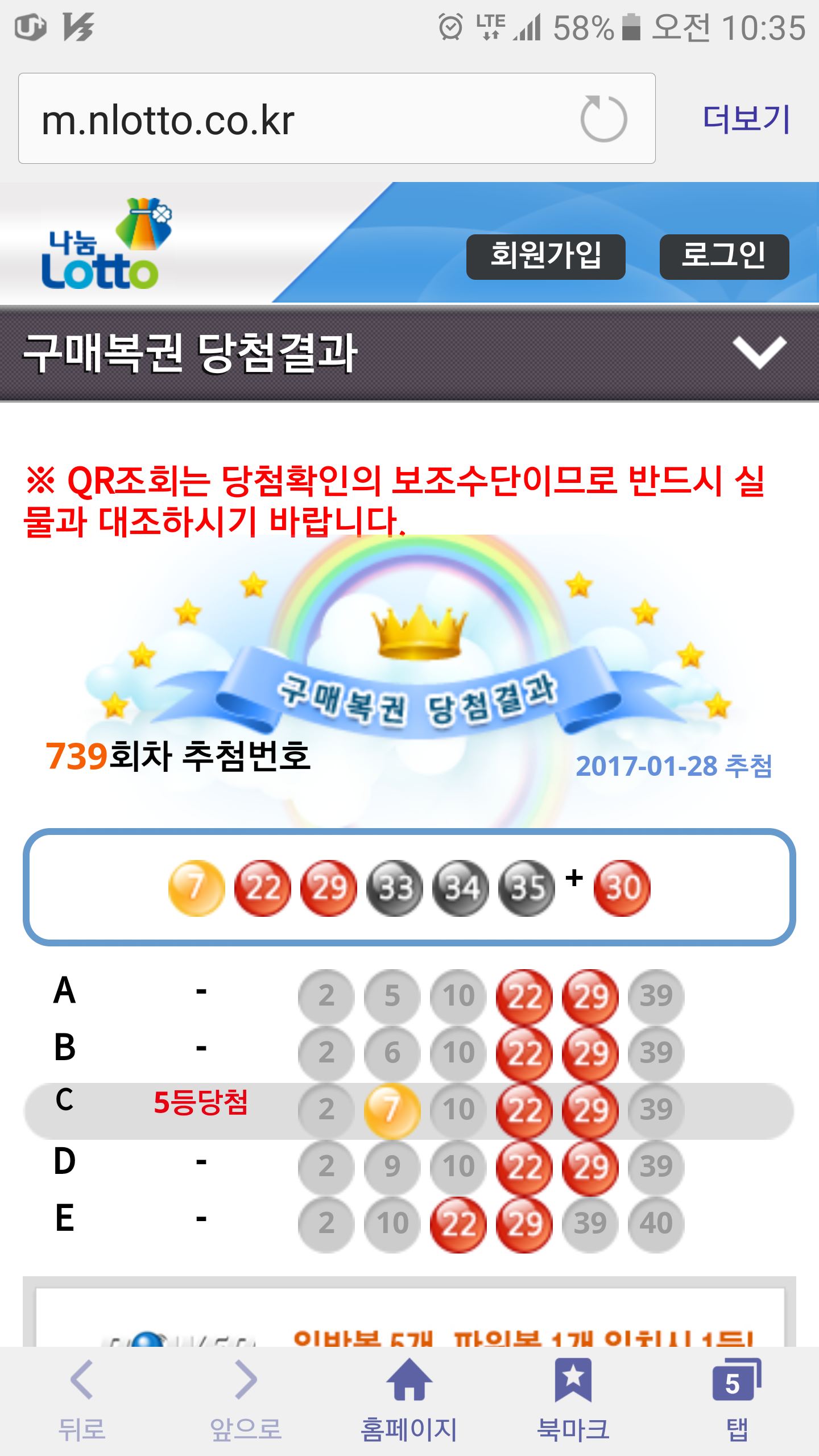
Task: Open the 북마크 bookmarks
Action: [x=573, y=1400]
